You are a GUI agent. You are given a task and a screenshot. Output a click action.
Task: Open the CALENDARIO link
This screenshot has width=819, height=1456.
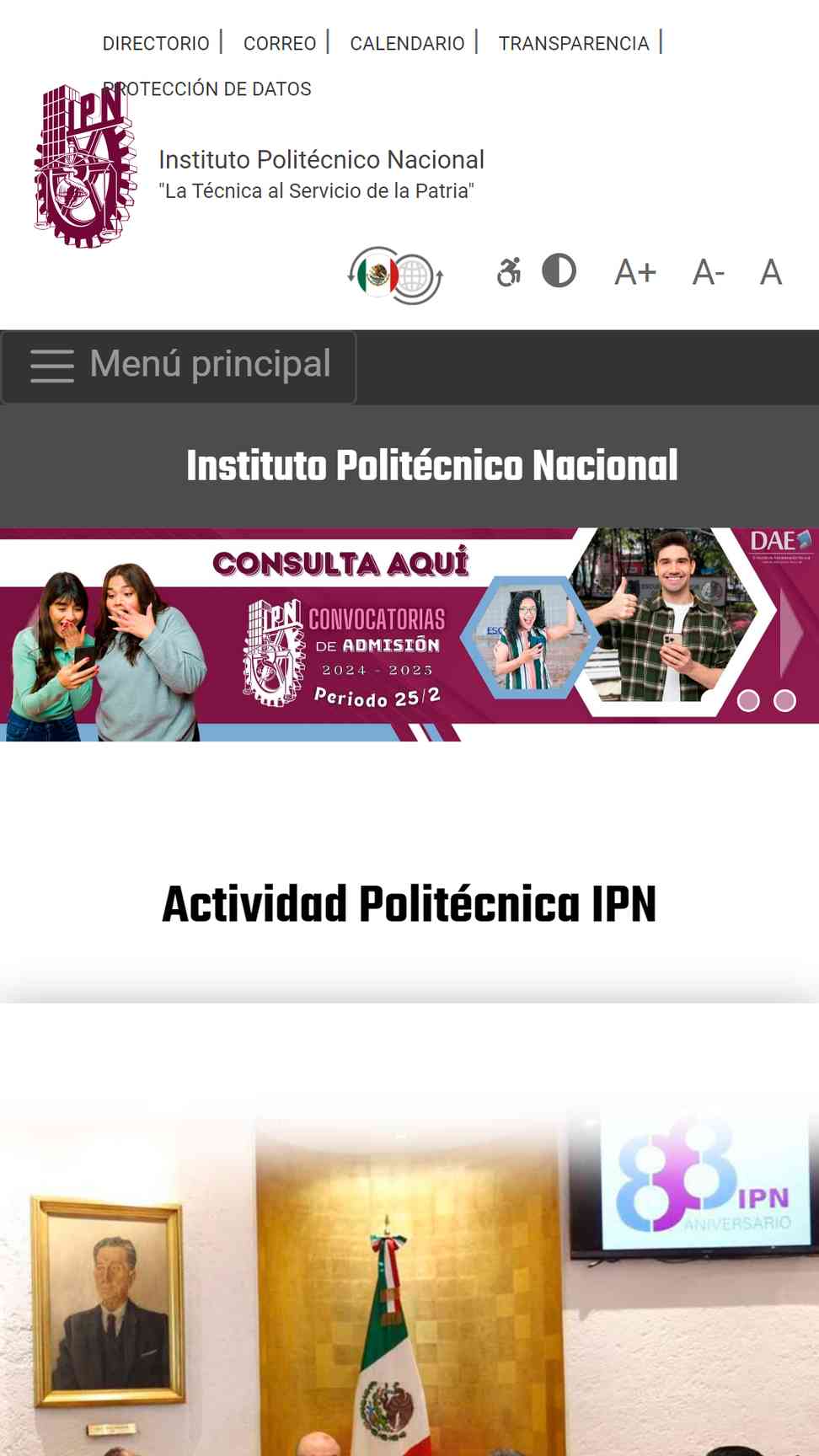(407, 43)
